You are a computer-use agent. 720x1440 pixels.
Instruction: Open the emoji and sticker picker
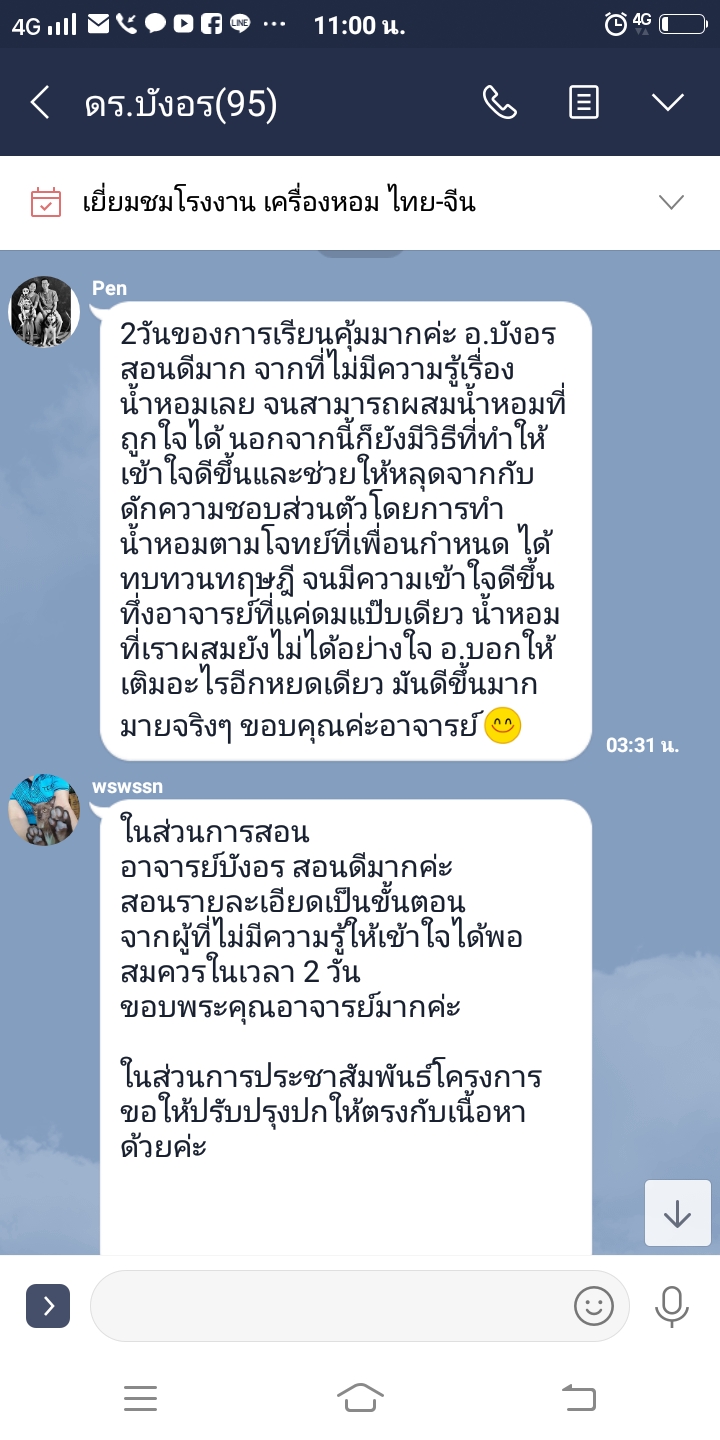[x=593, y=1305]
